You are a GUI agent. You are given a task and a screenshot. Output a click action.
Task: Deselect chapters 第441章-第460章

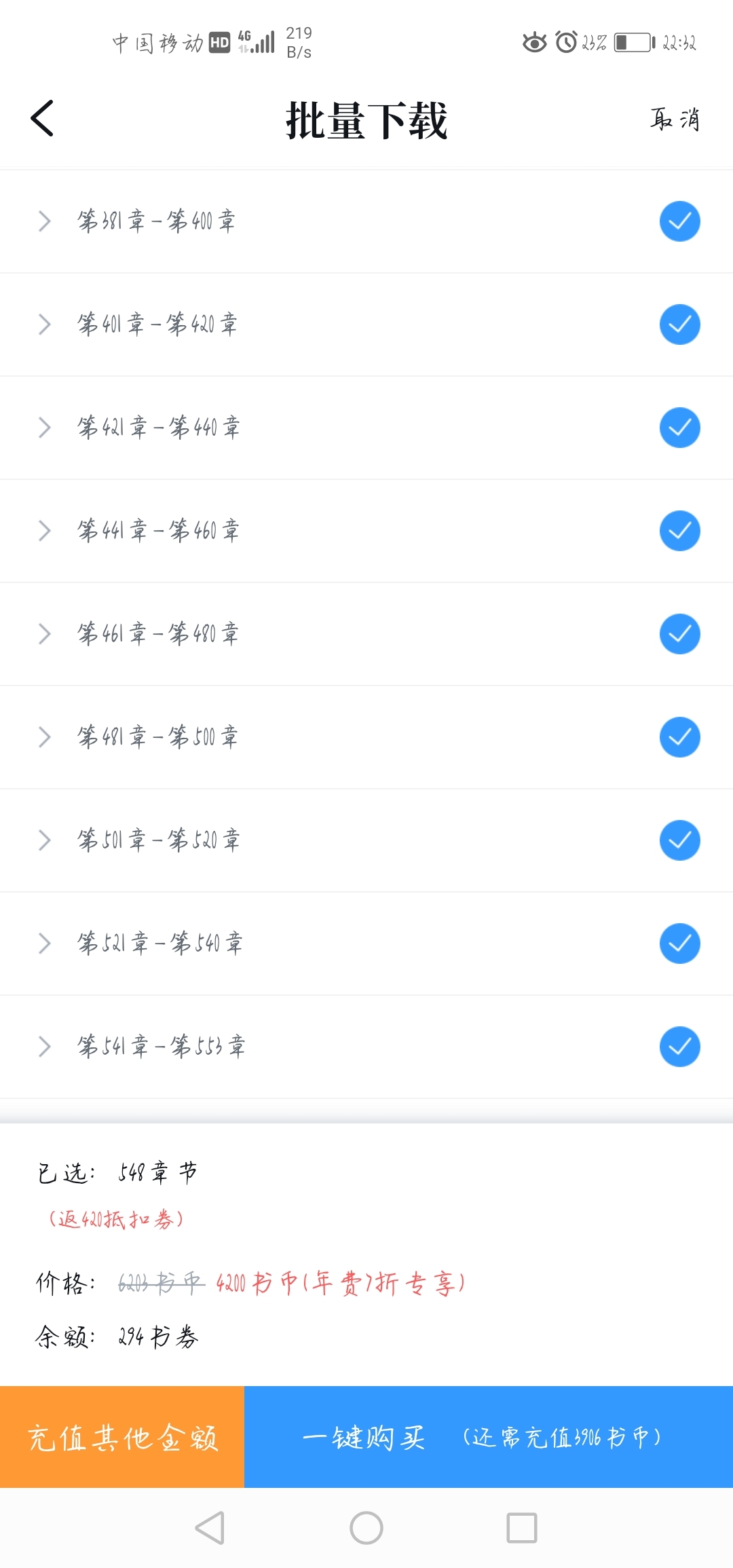679,531
